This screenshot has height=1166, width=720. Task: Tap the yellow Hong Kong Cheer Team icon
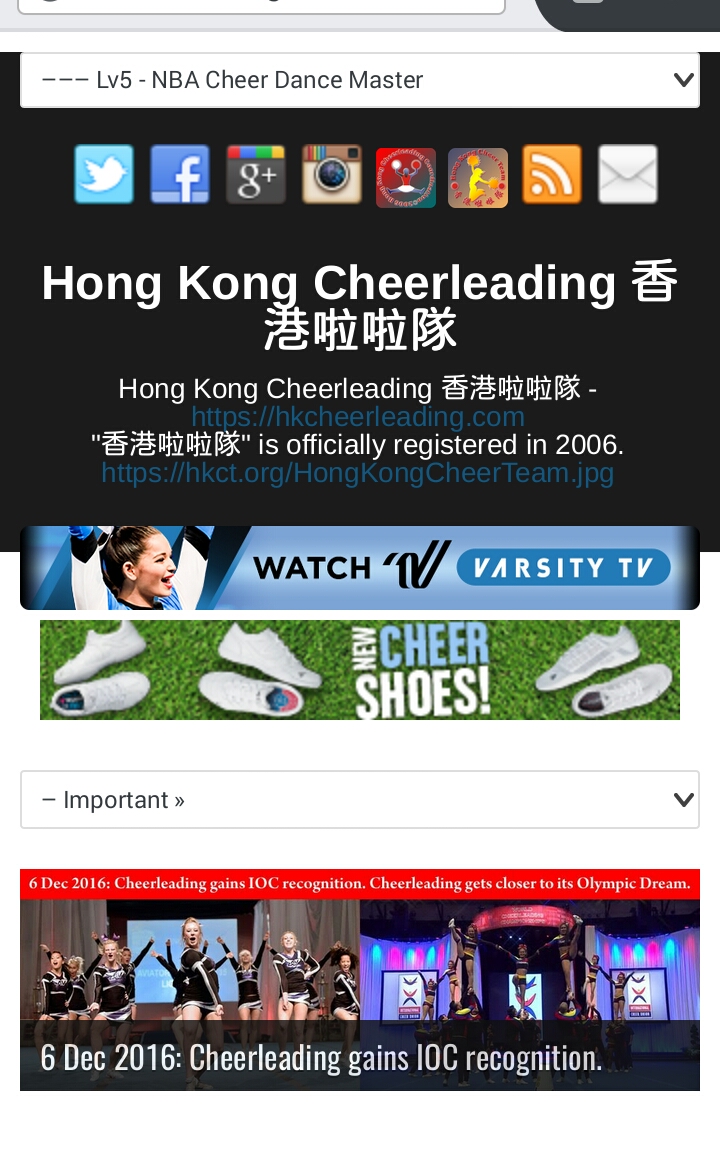click(x=478, y=177)
